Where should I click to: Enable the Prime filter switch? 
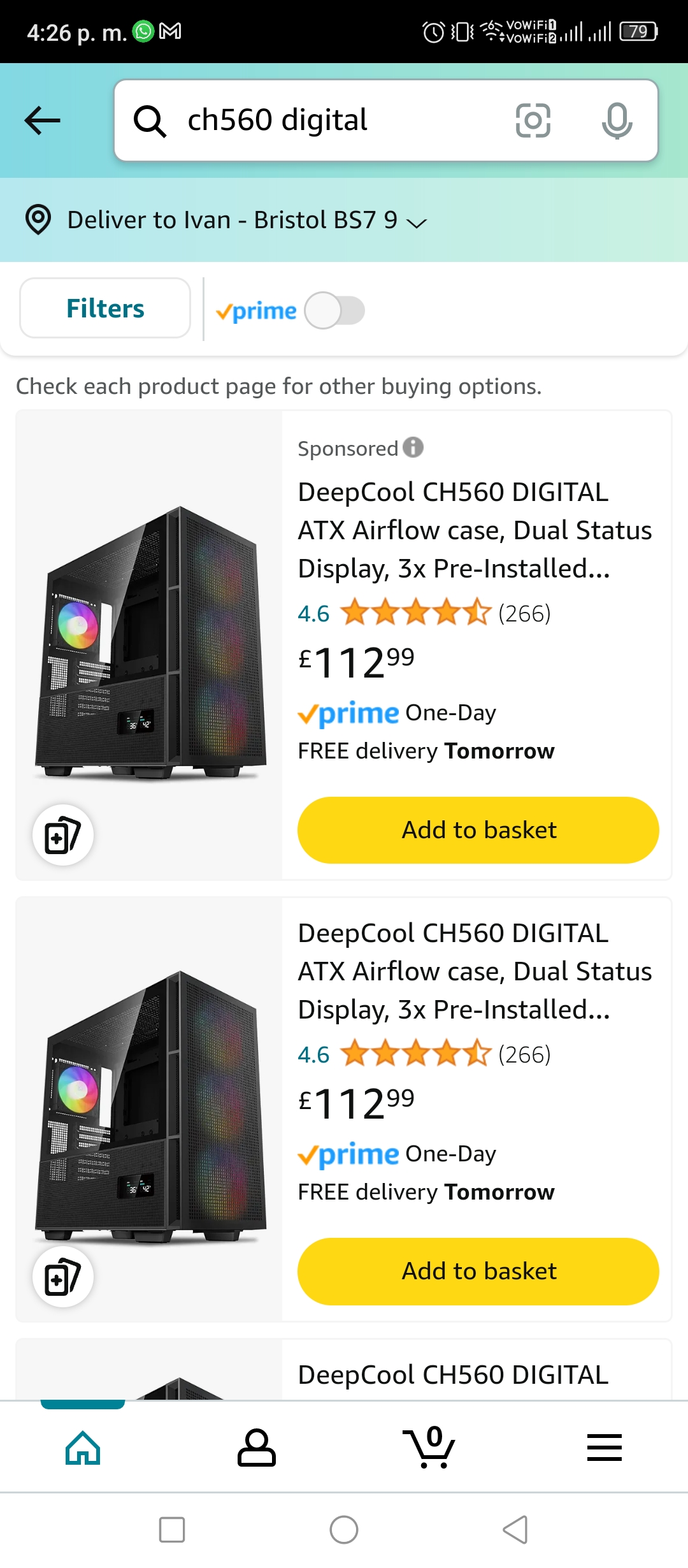[x=334, y=310]
